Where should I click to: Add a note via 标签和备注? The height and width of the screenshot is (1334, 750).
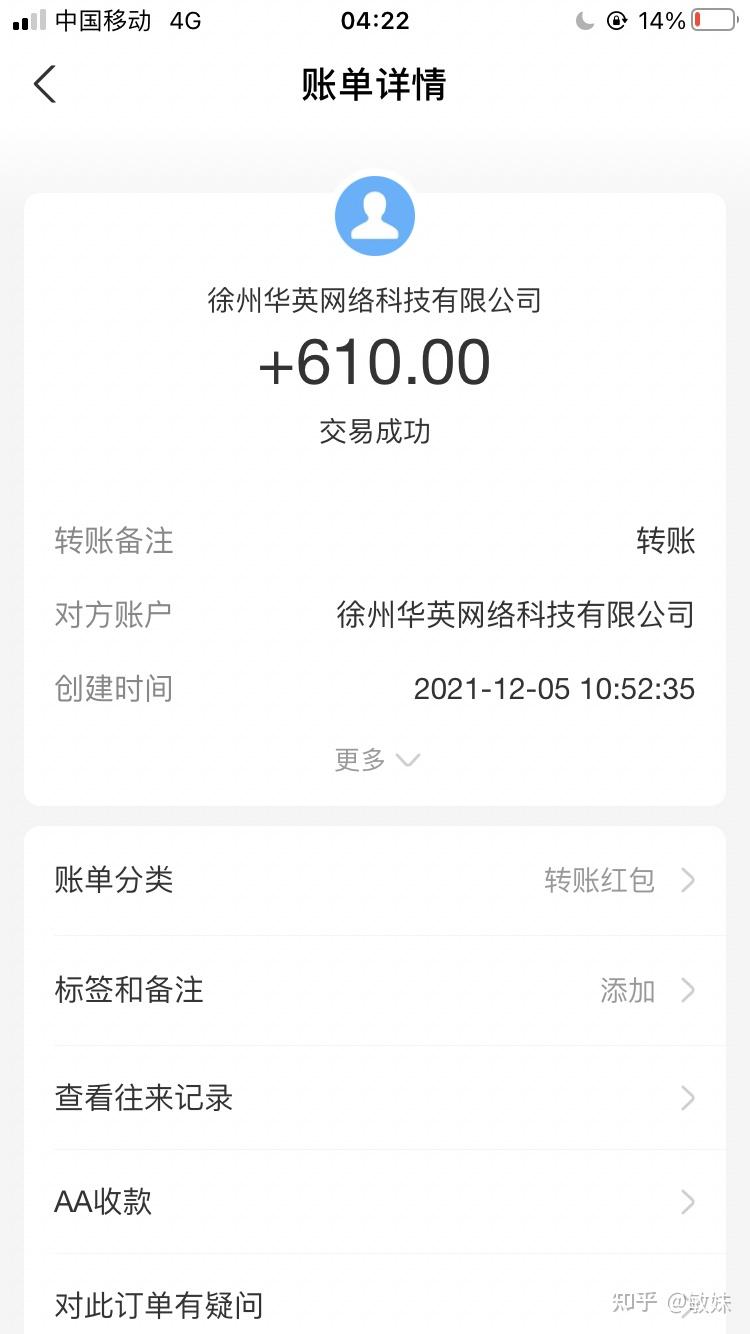click(x=375, y=991)
